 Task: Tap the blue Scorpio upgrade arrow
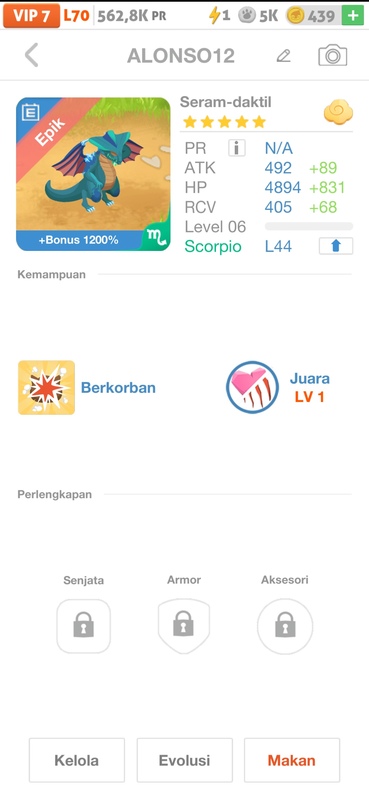pyautogui.click(x=336, y=246)
